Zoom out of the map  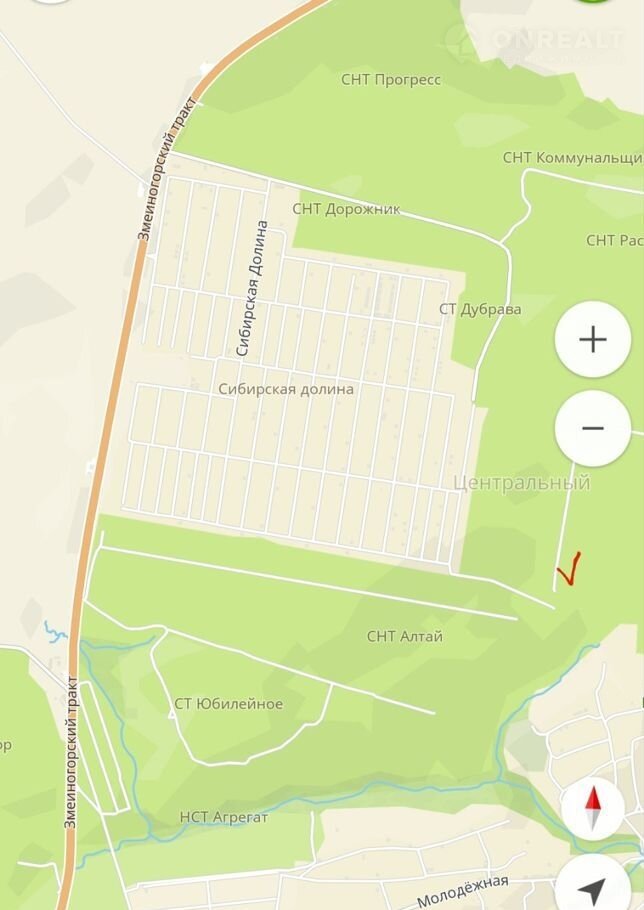point(593,428)
